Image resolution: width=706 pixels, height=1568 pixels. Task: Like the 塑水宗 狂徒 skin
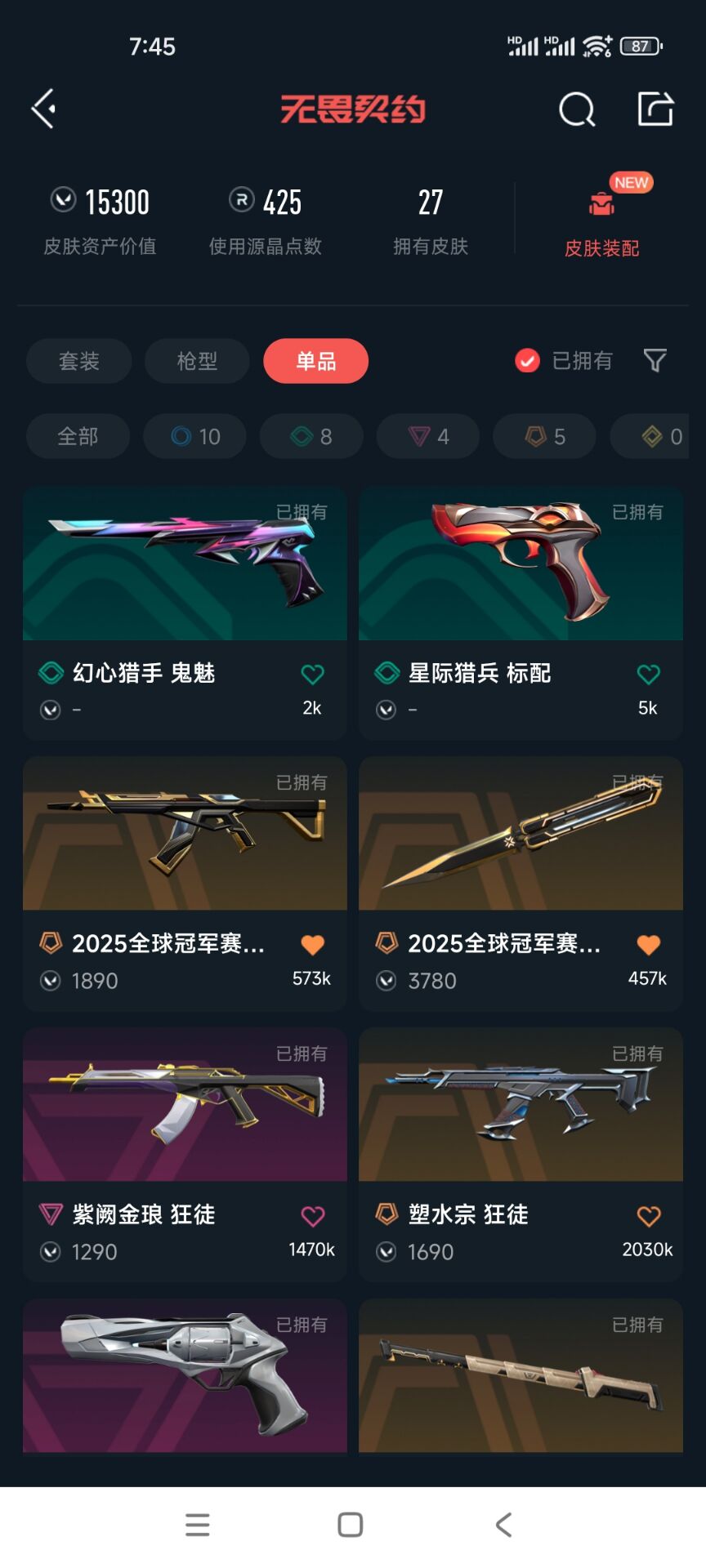(x=648, y=1216)
